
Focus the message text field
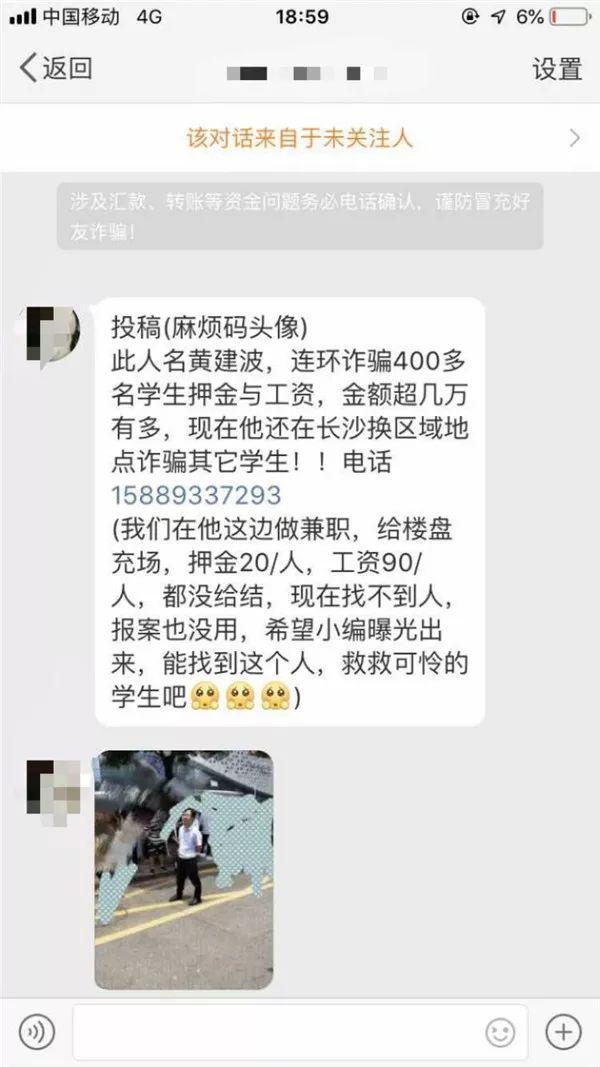pyautogui.click(x=300, y=1032)
